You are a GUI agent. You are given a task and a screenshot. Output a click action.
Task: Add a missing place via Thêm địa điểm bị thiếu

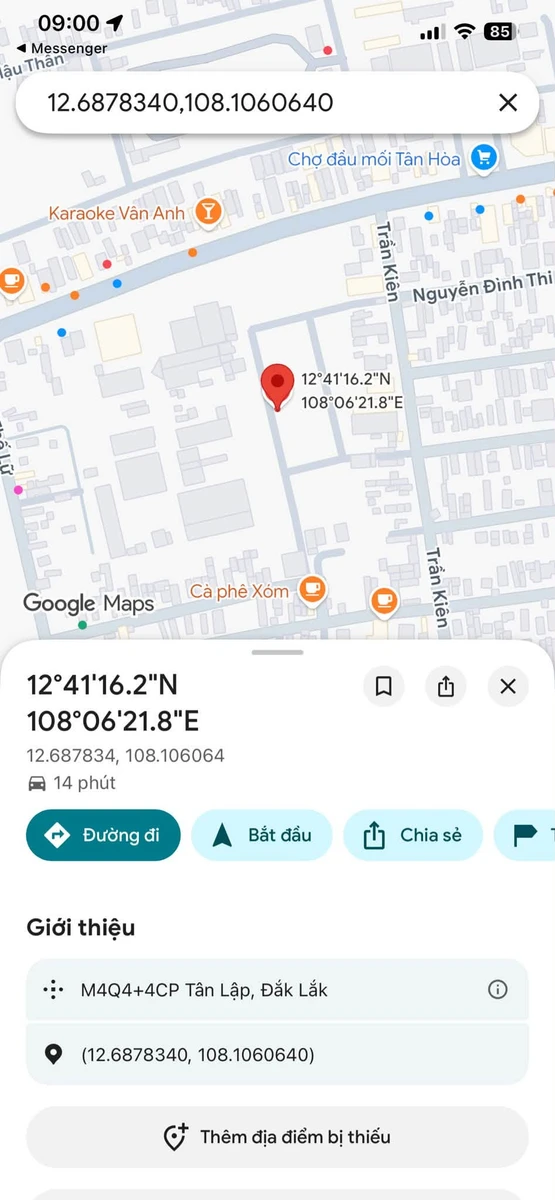[277, 1137]
